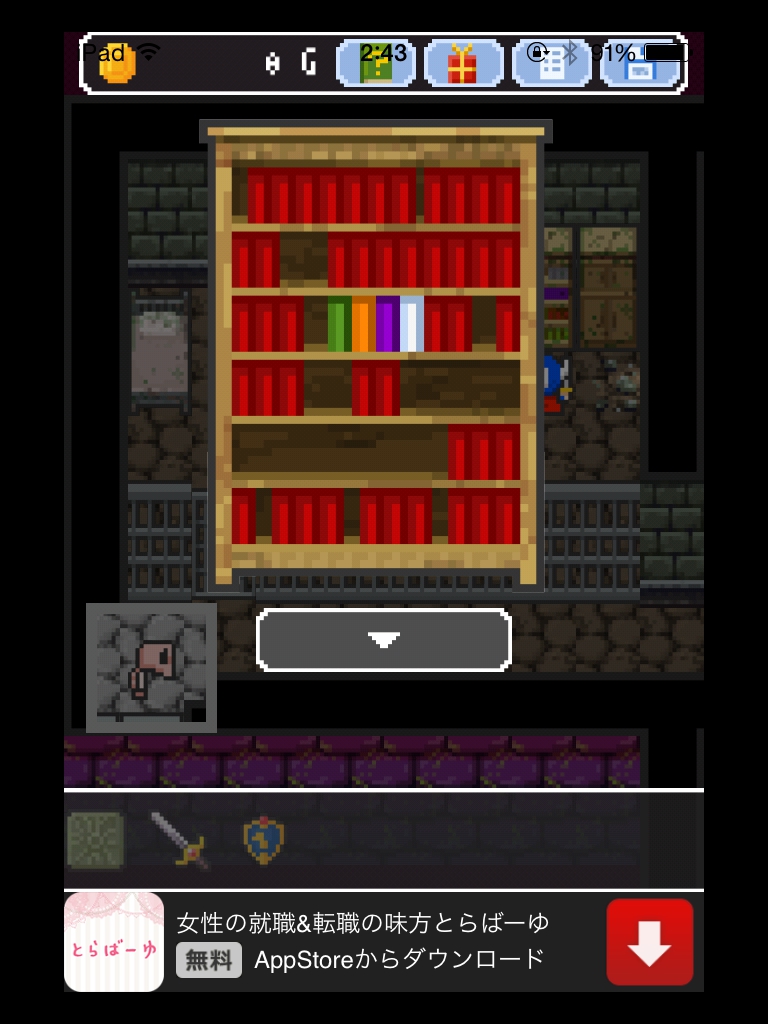
Task: Select the sword in the inventory
Action: 180,840
